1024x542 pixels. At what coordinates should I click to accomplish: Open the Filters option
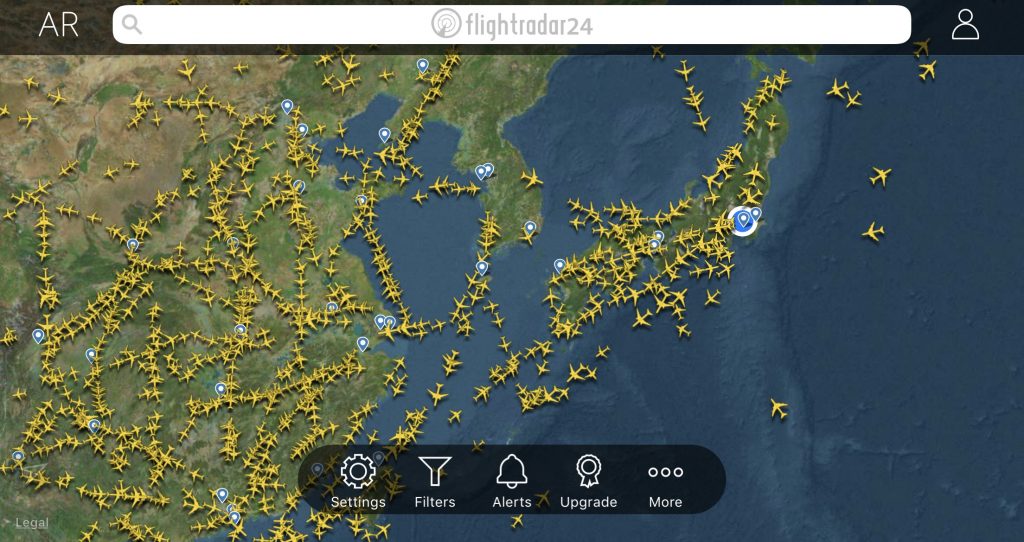point(434,481)
